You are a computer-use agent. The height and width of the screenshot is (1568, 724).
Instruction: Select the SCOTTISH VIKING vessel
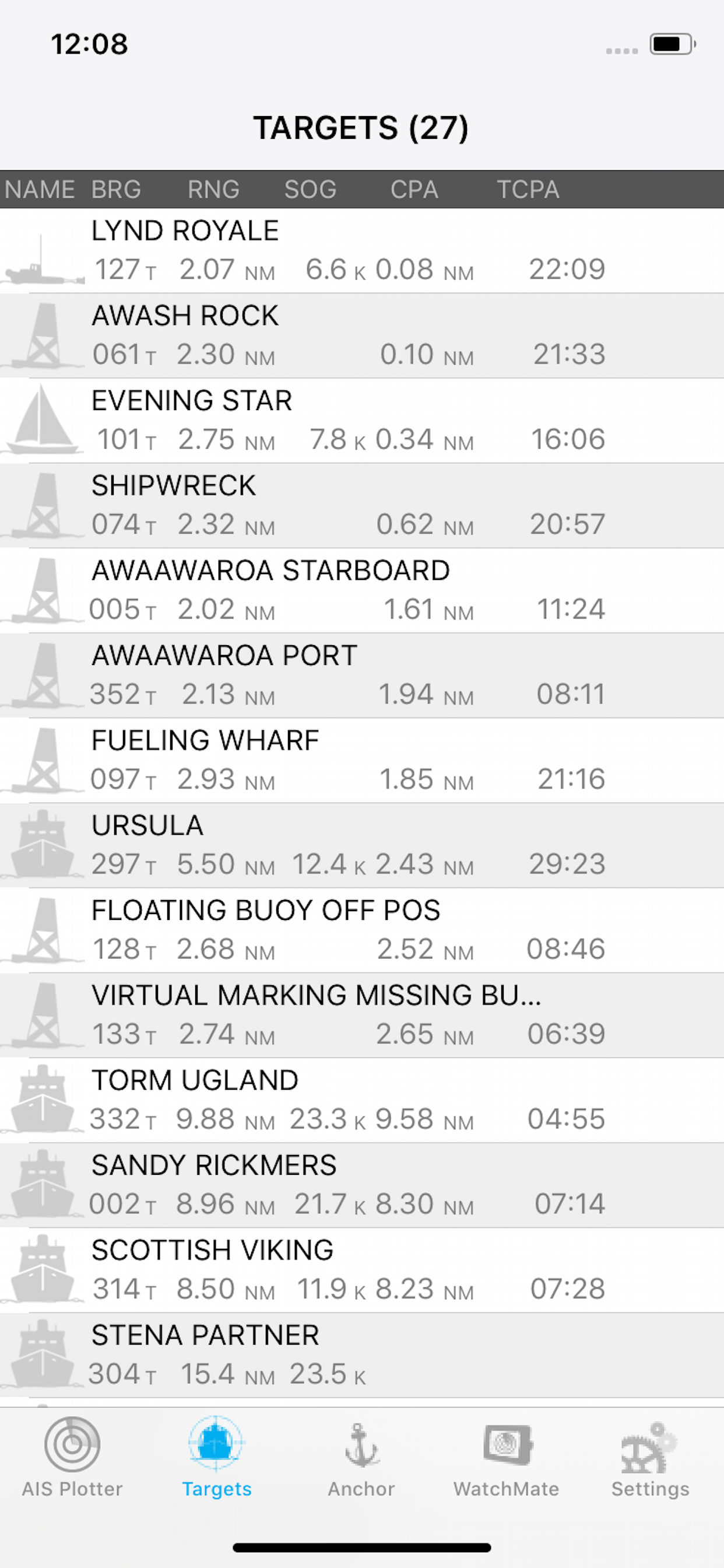coord(362,1270)
